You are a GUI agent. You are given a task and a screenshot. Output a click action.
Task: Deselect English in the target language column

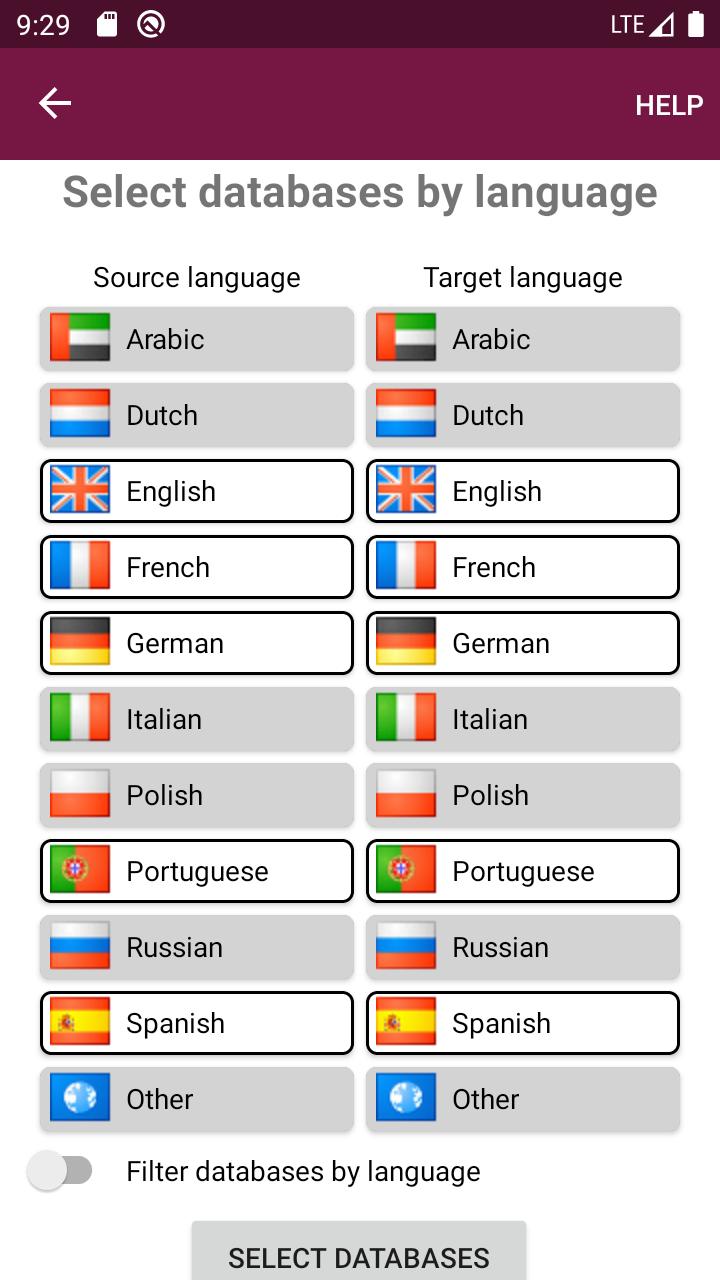[523, 491]
